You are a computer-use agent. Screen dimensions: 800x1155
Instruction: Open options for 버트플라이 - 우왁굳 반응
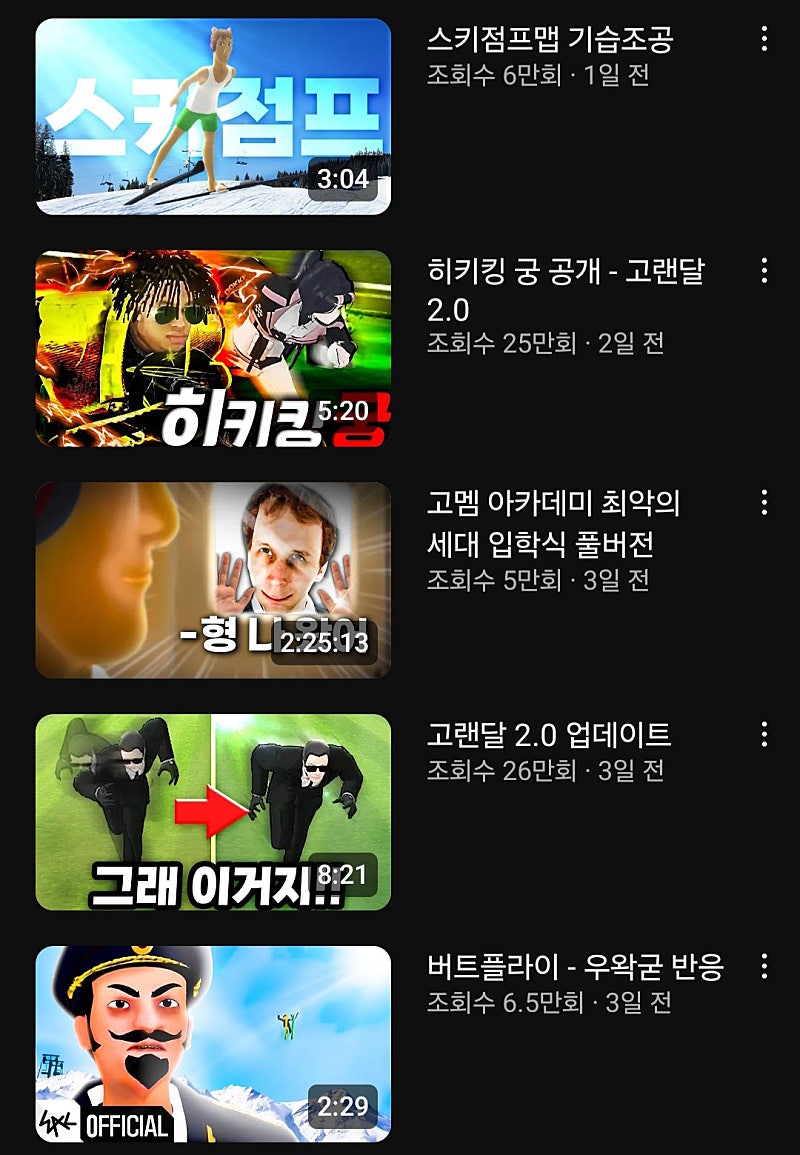pyautogui.click(x=764, y=966)
